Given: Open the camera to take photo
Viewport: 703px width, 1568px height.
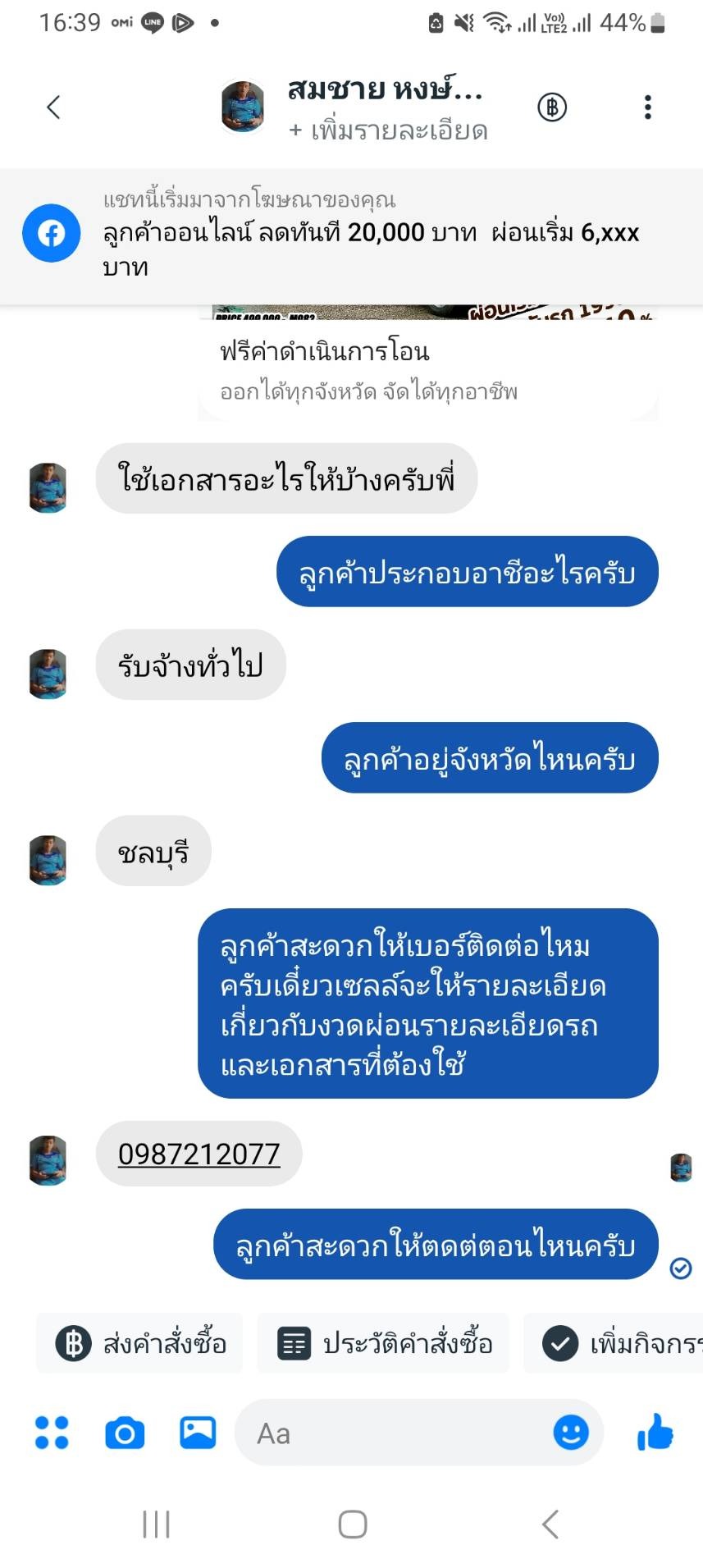Looking at the screenshot, I should click(x=125, y=1433).
